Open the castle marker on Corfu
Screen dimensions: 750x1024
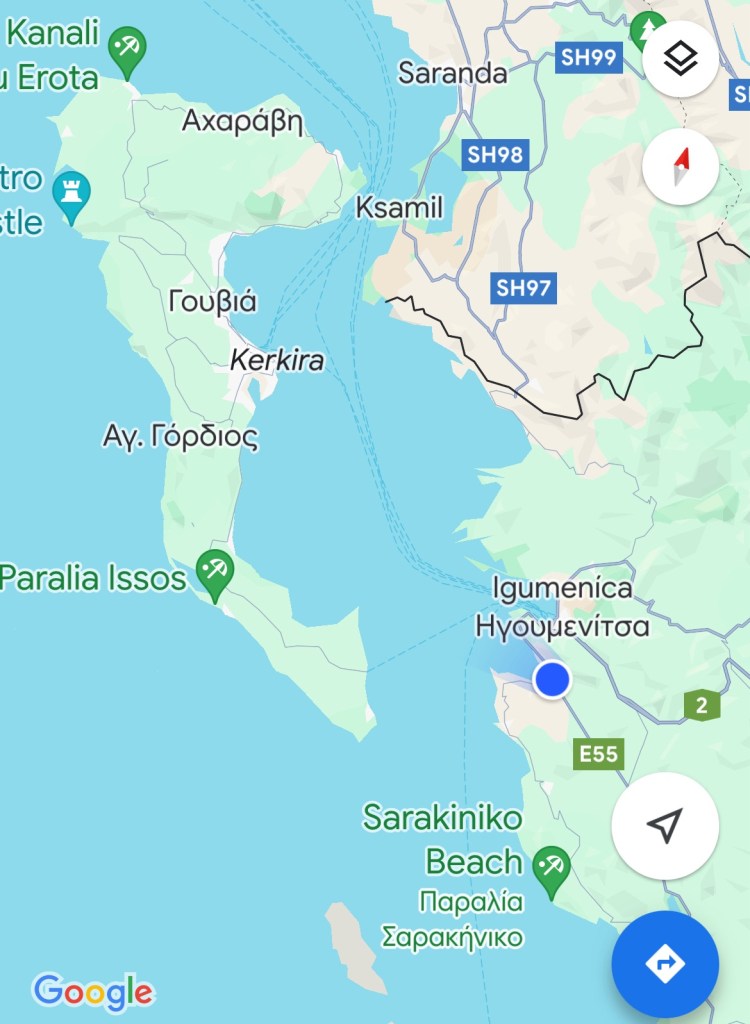[x=71, y=193]
